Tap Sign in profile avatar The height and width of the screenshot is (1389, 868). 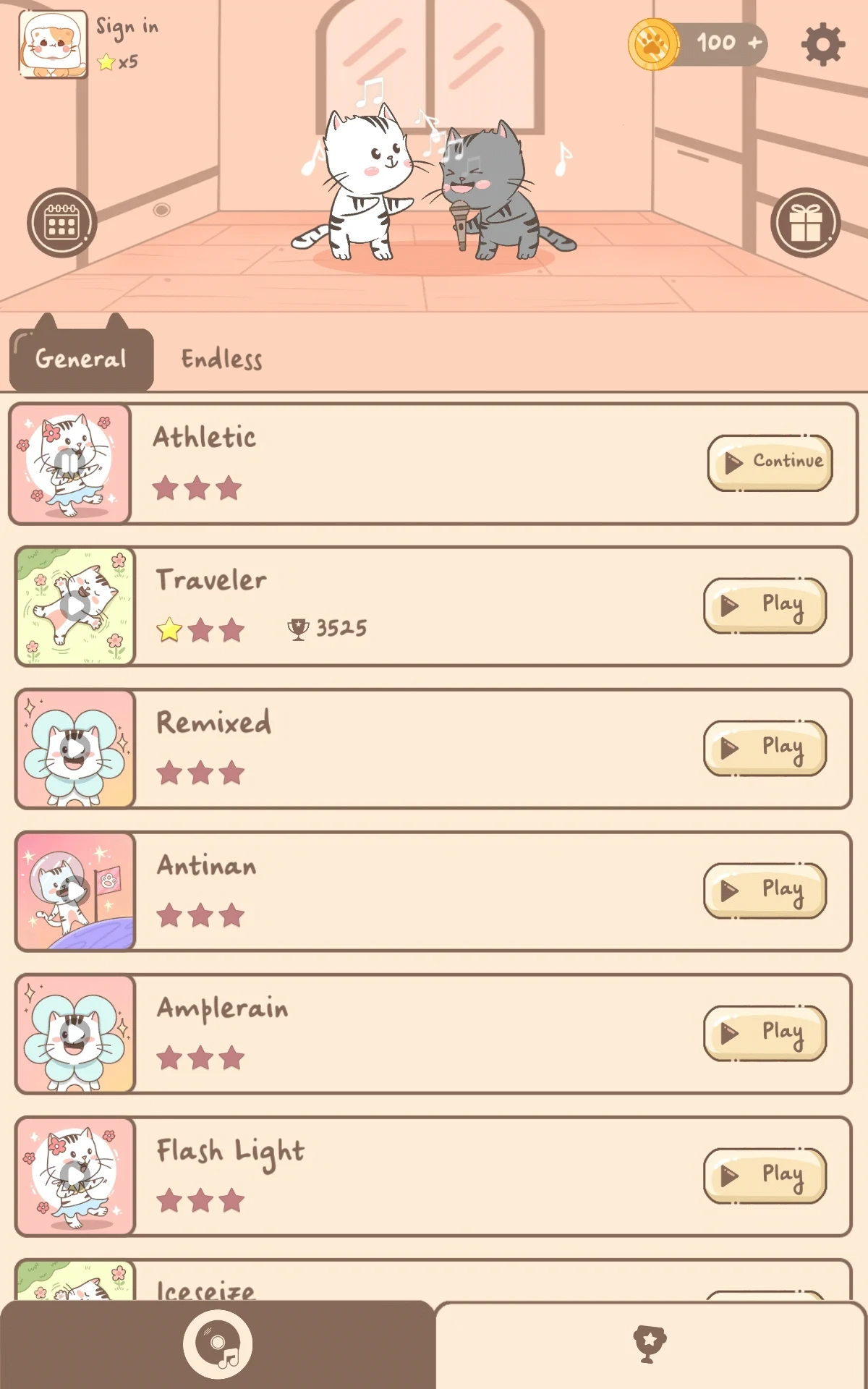tap(53, 44)
